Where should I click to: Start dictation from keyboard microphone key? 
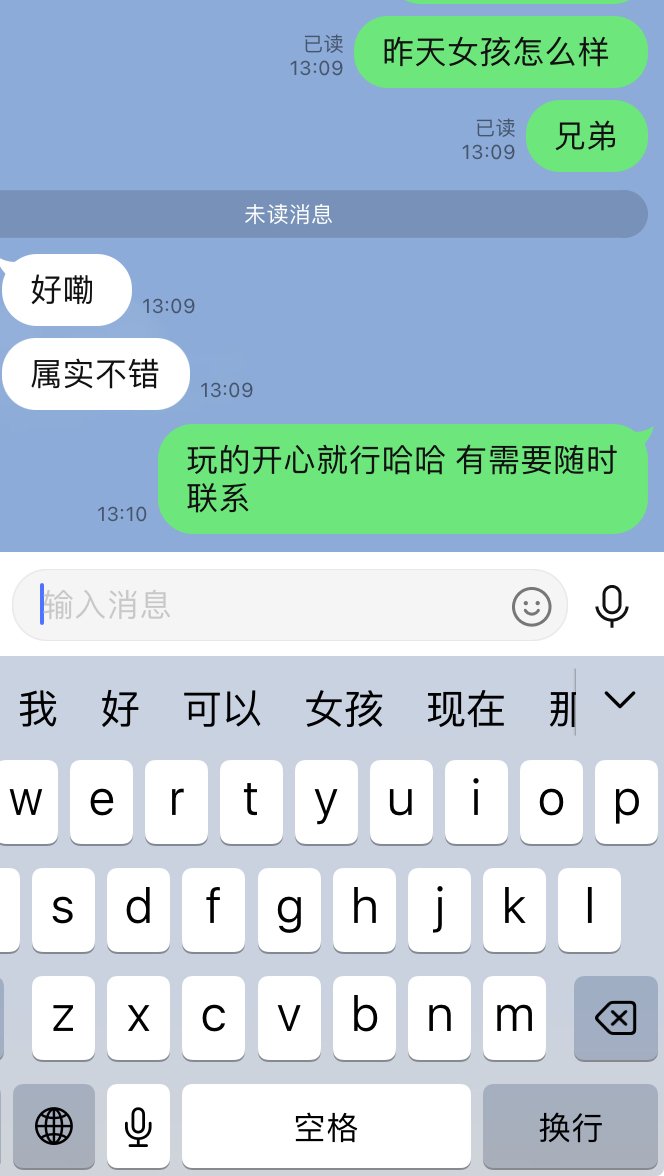point(138,1127)
